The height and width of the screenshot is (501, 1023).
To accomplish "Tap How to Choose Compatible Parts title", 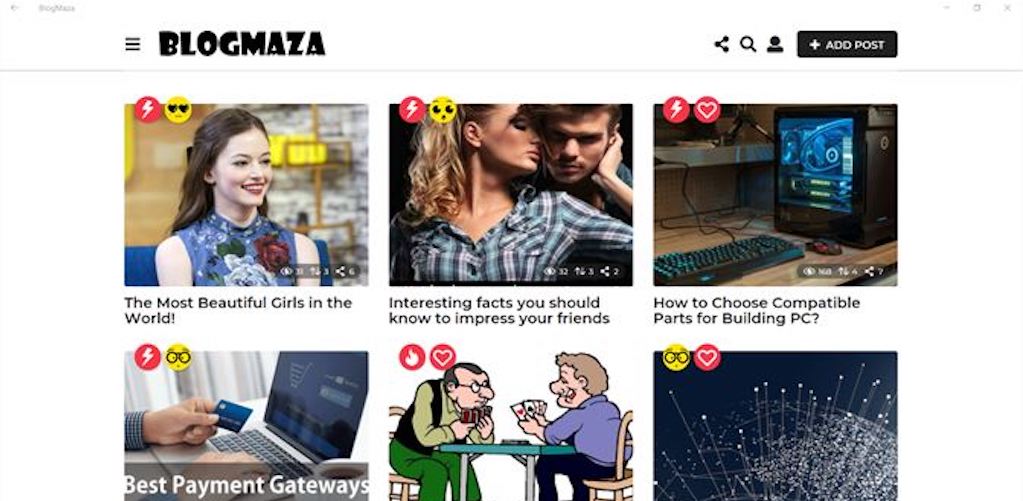I will (756, 310).
